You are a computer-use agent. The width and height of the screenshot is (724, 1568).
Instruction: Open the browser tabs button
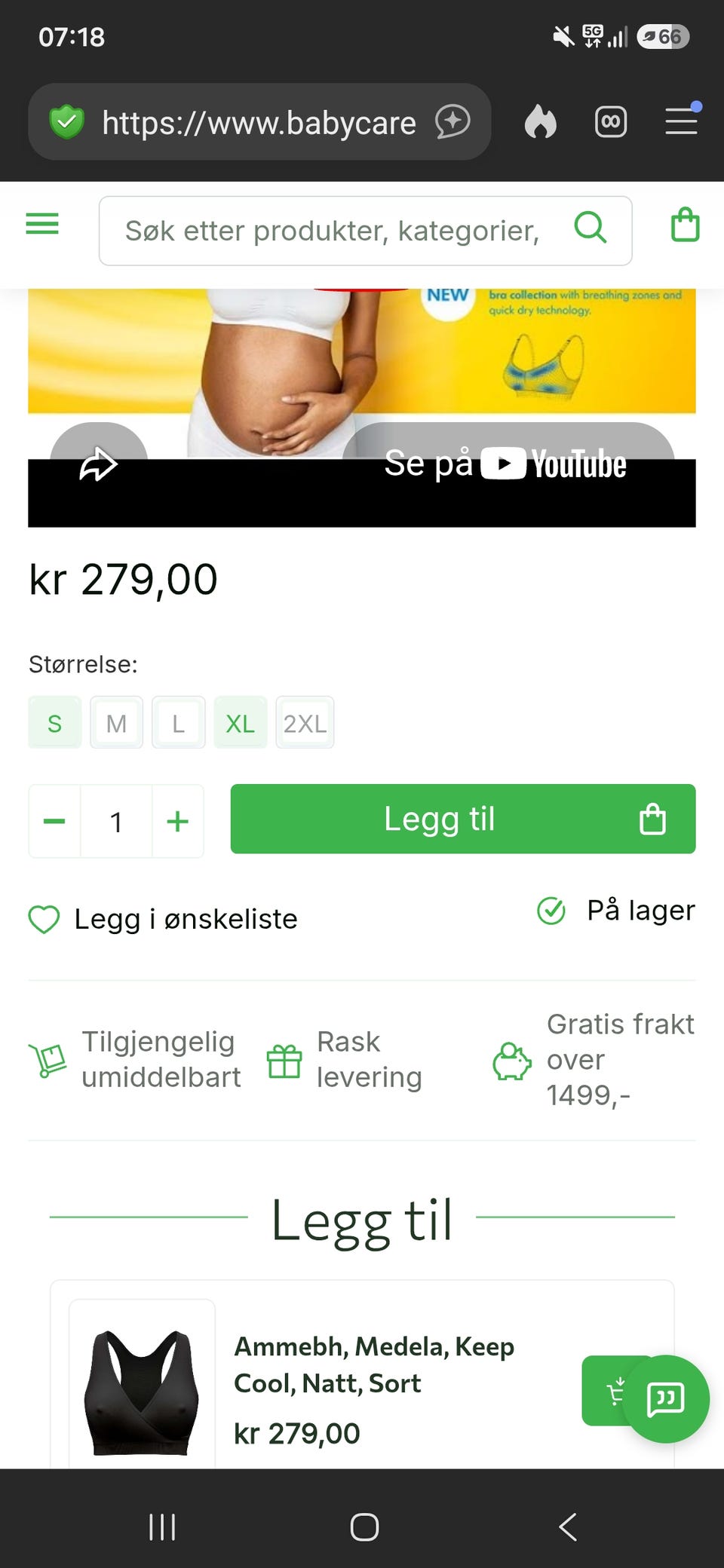click(x=611, y=121)
